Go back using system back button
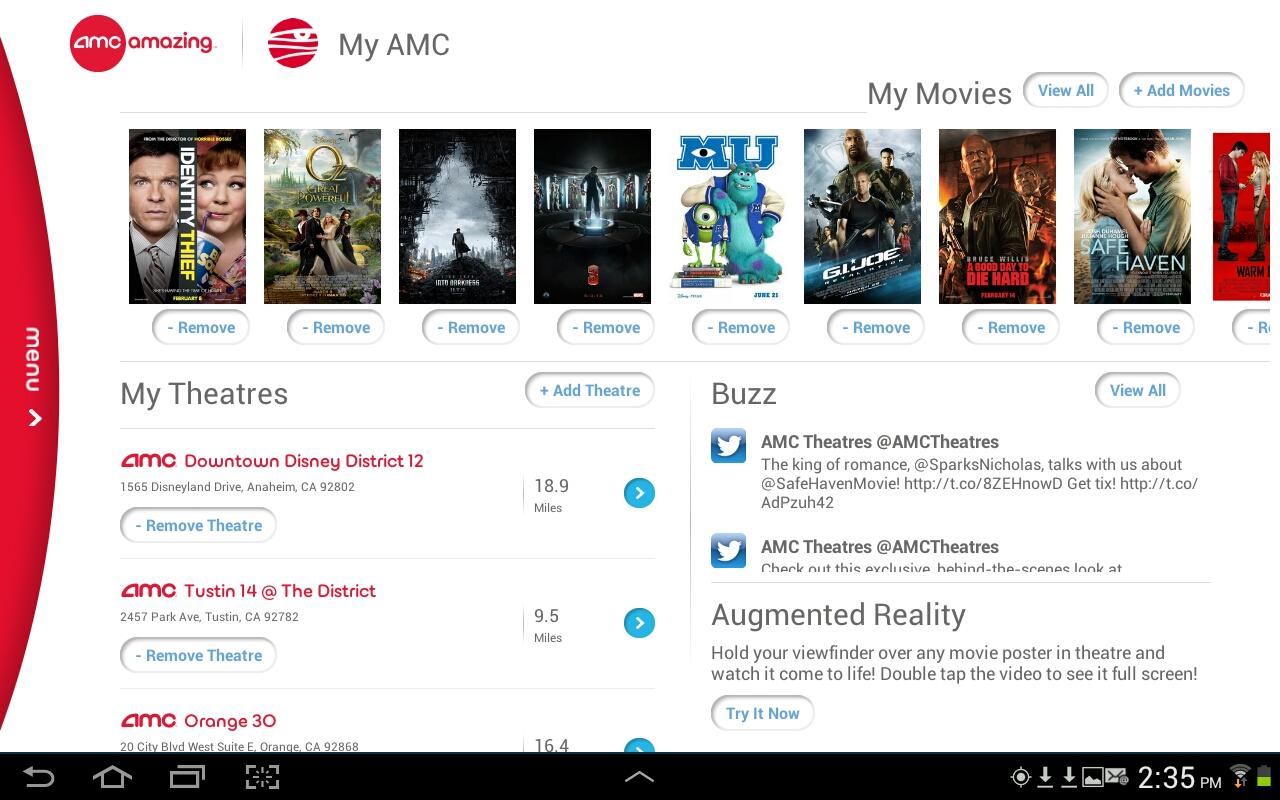Image resolution: width=1280 pixels, height=800 pixels. [38, 777]
